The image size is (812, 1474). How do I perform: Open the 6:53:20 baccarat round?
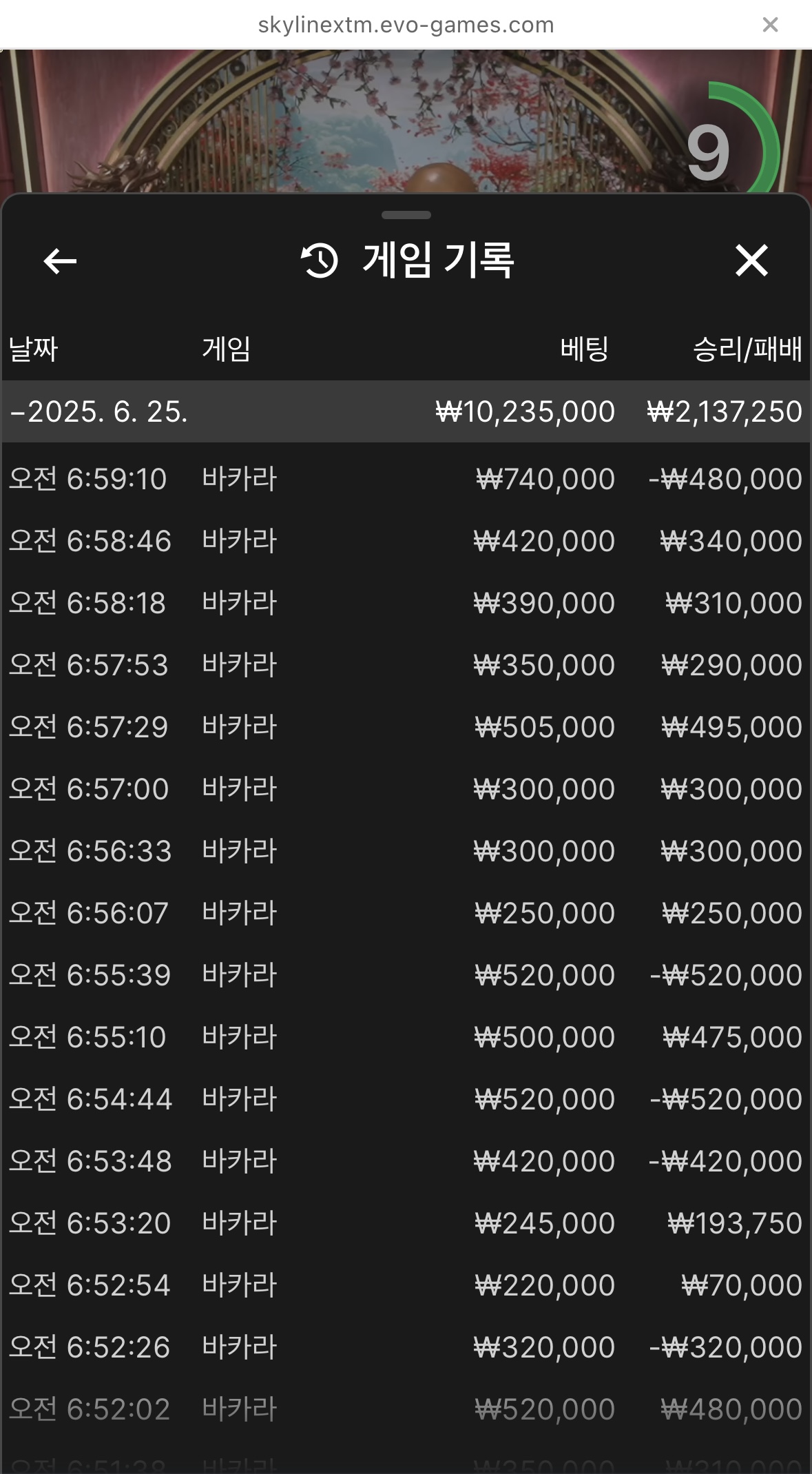[406, 1223]
